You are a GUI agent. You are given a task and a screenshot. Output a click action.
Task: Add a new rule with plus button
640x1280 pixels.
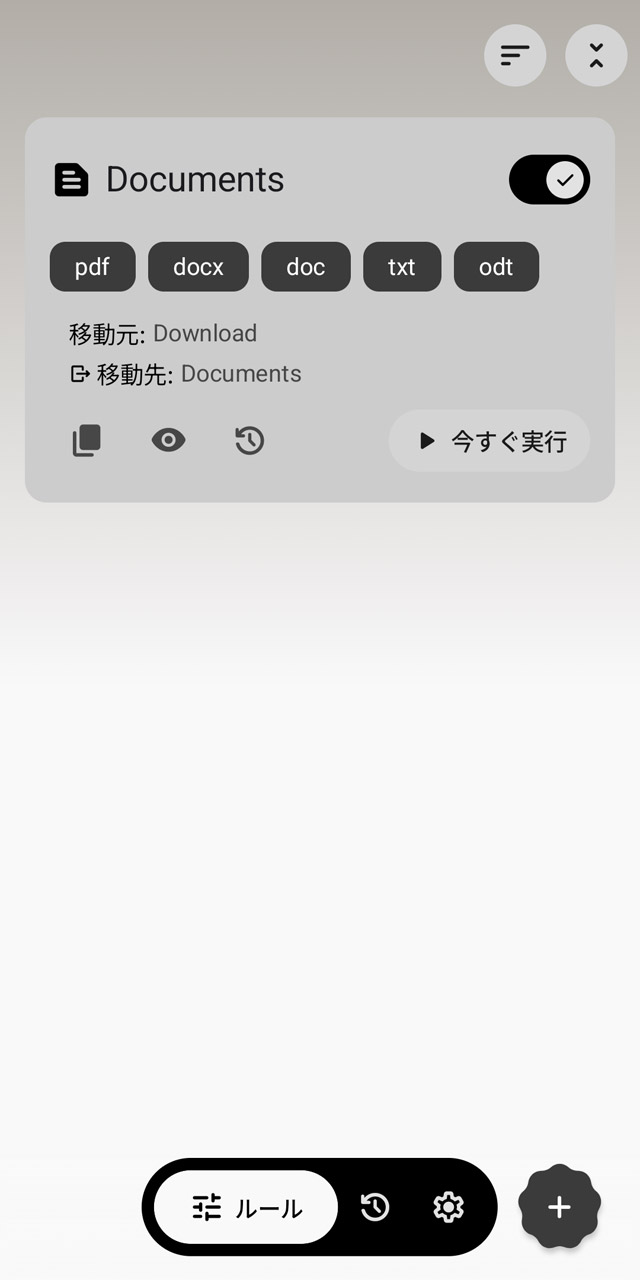(x=559, y=1207)
